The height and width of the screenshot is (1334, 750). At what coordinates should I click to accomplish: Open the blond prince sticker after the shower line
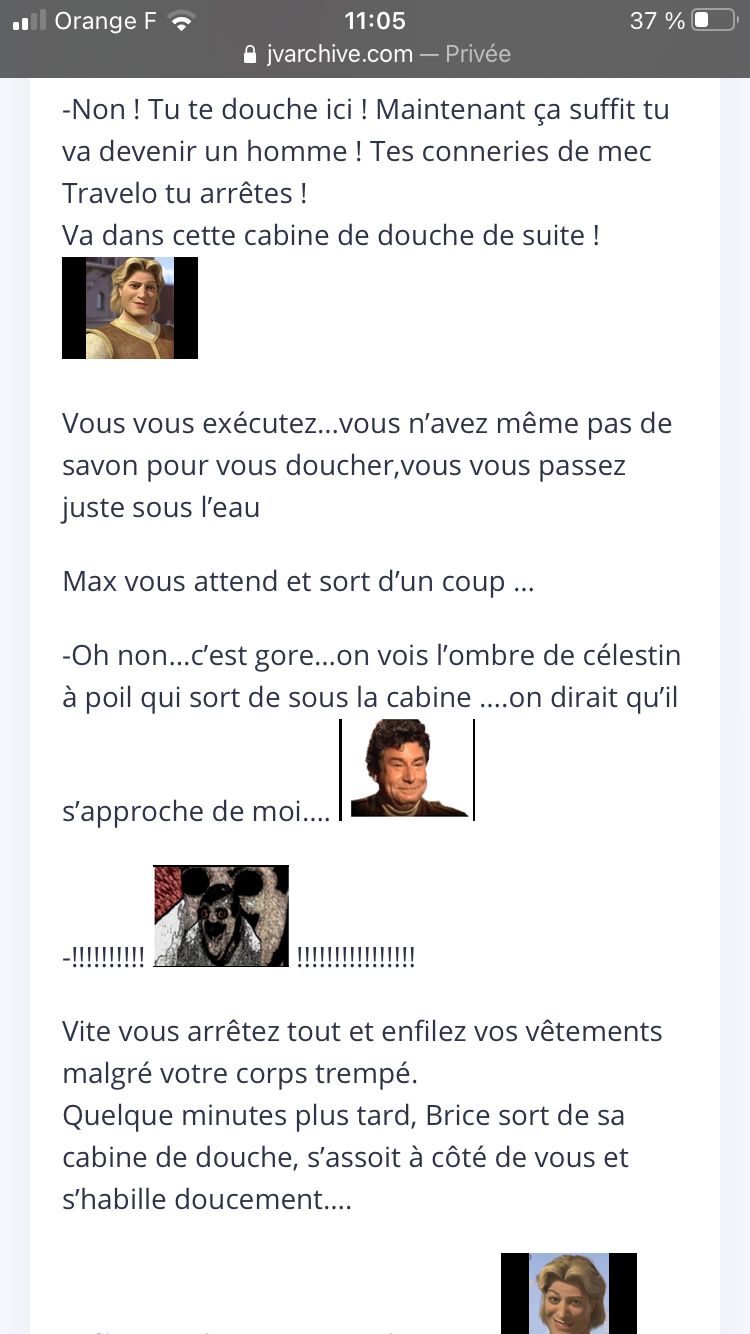[x=130, y=308]
